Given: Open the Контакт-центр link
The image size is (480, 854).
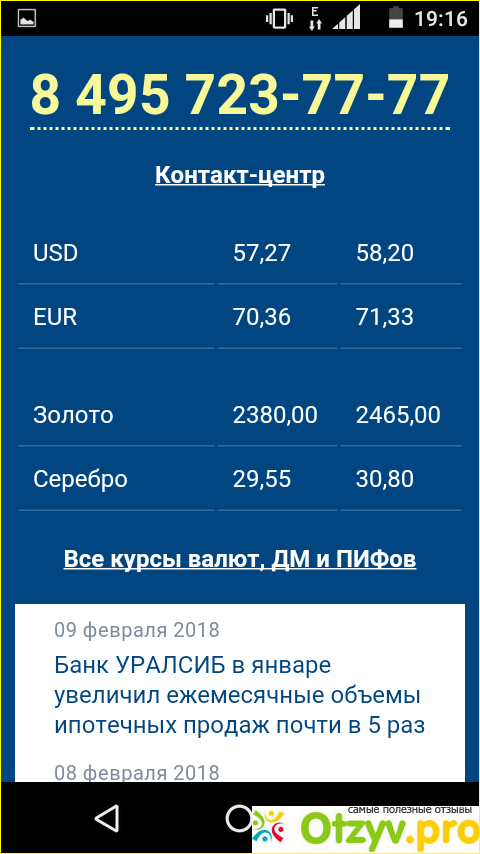Looking at the screenshot, I should point(240,175).
